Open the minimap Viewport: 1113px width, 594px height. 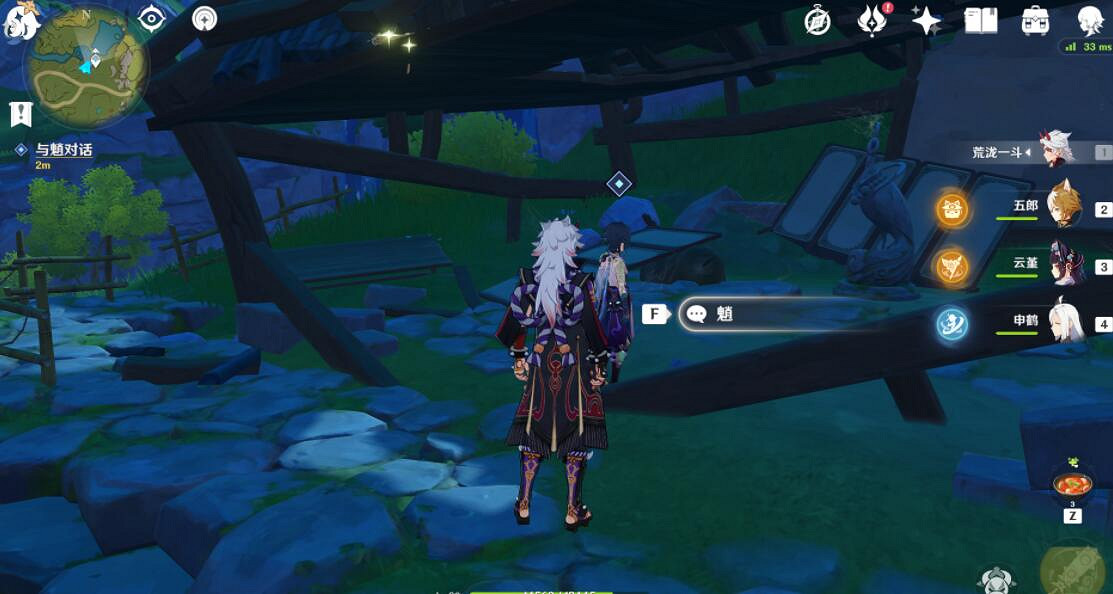[87, 65]
